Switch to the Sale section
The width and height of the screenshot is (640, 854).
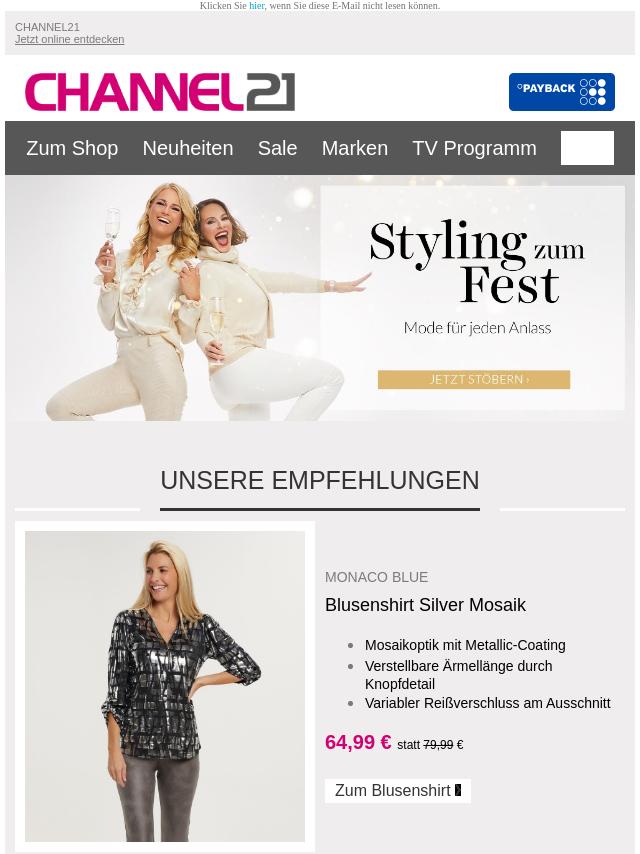(277, 148)
